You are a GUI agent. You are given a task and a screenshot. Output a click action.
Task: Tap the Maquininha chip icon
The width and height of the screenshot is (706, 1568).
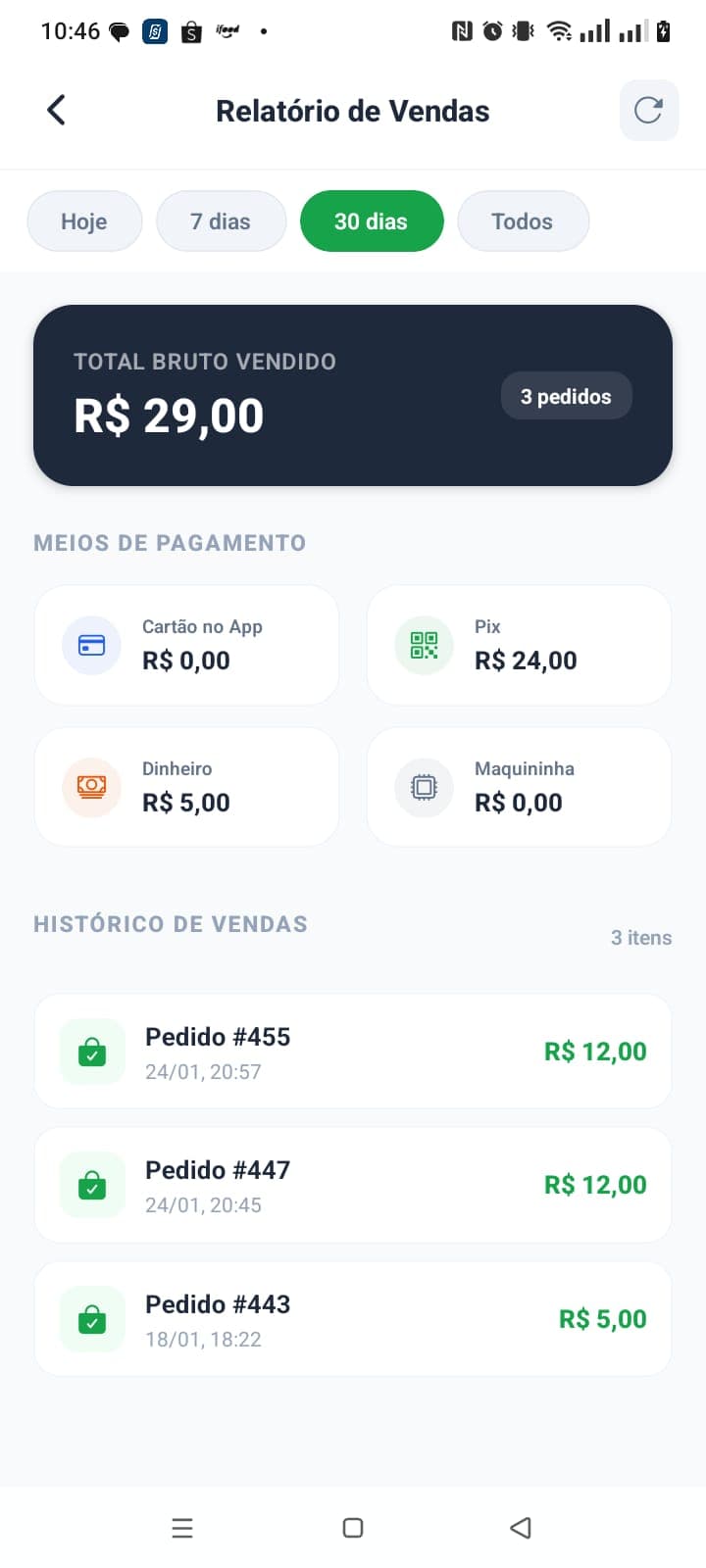[x=423, y=787]
